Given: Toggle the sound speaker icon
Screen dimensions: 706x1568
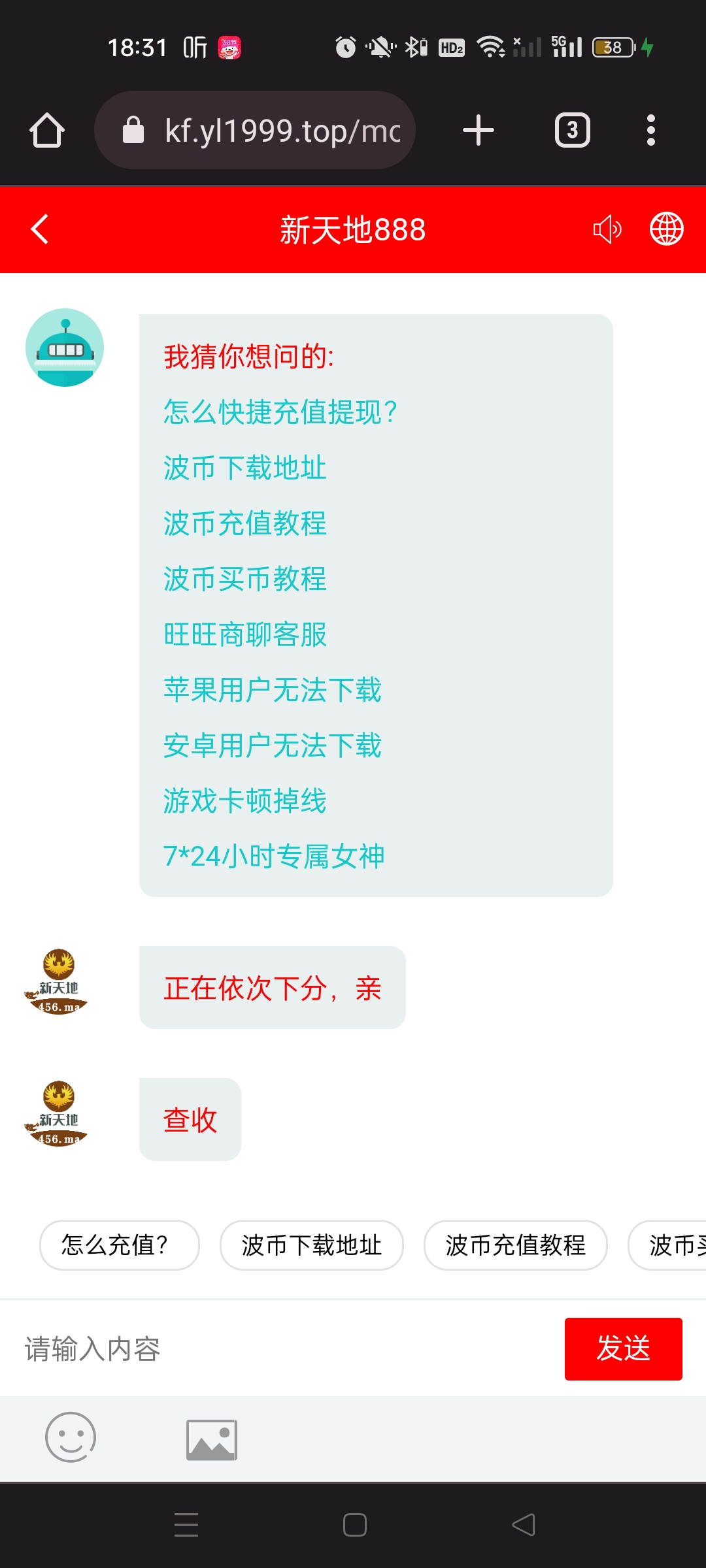Looking at the screenshot, I should click(x=607, y=229).
